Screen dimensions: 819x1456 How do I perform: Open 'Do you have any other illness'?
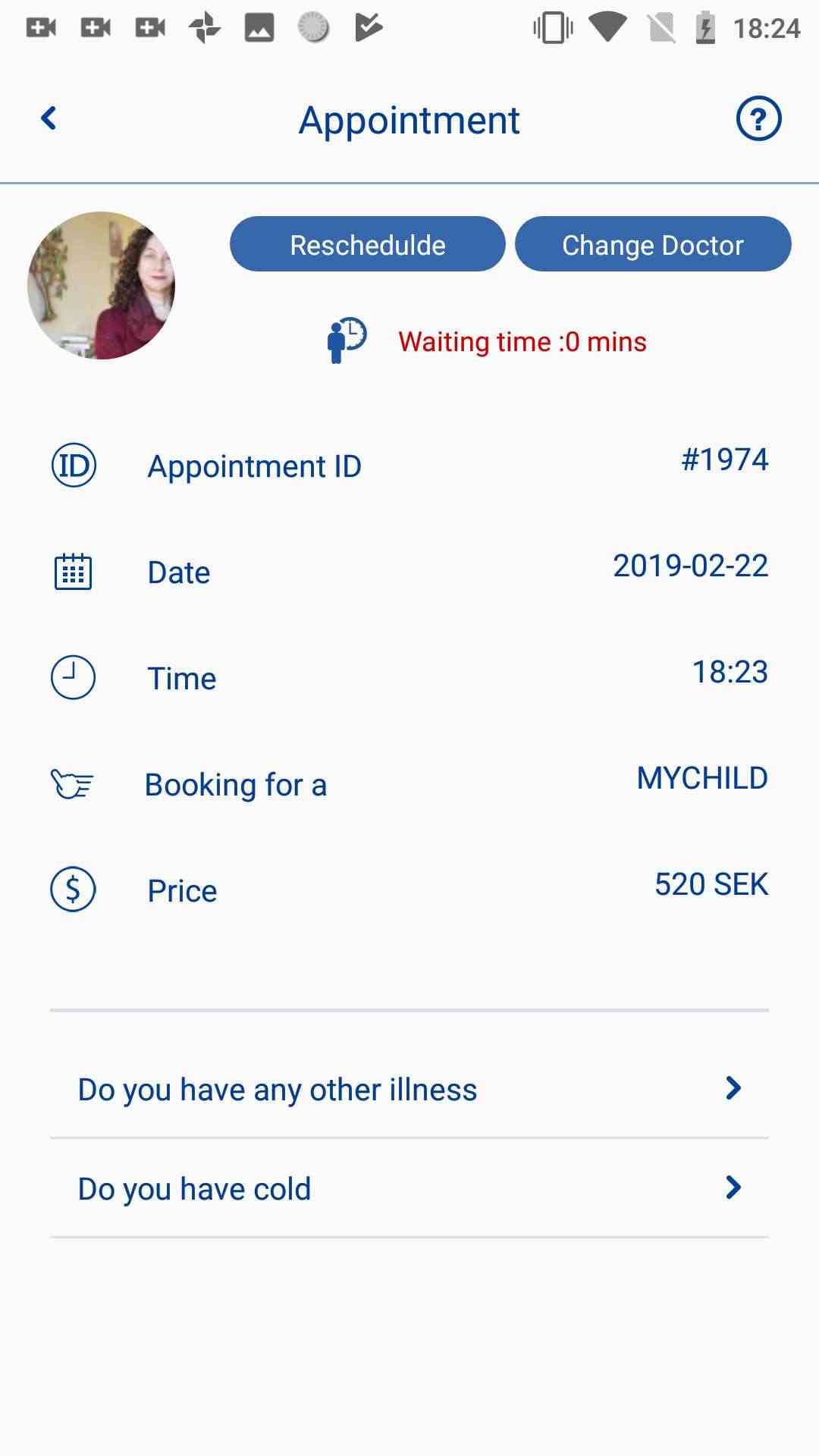tap(409, 1089)
